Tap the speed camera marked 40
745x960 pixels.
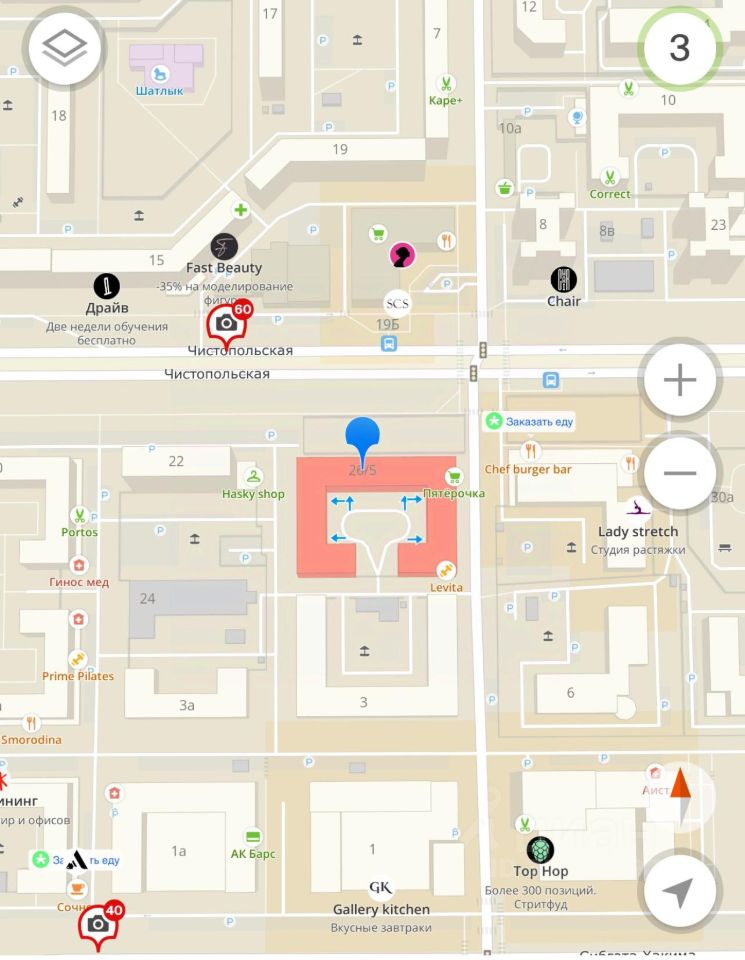tap(99, 923)
